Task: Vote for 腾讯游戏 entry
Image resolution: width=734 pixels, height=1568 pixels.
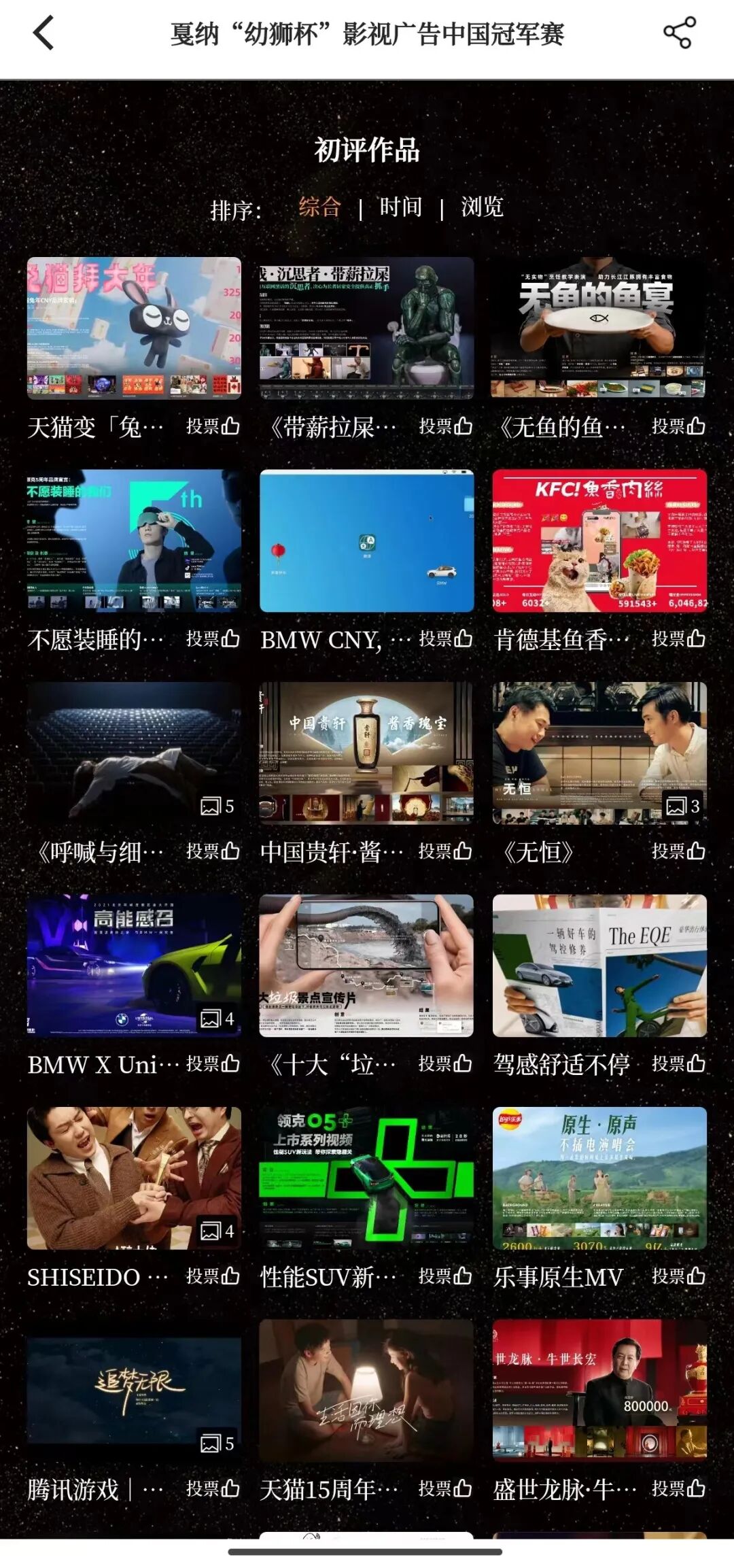Action: pyautogui.click(x=213, y=1488)
